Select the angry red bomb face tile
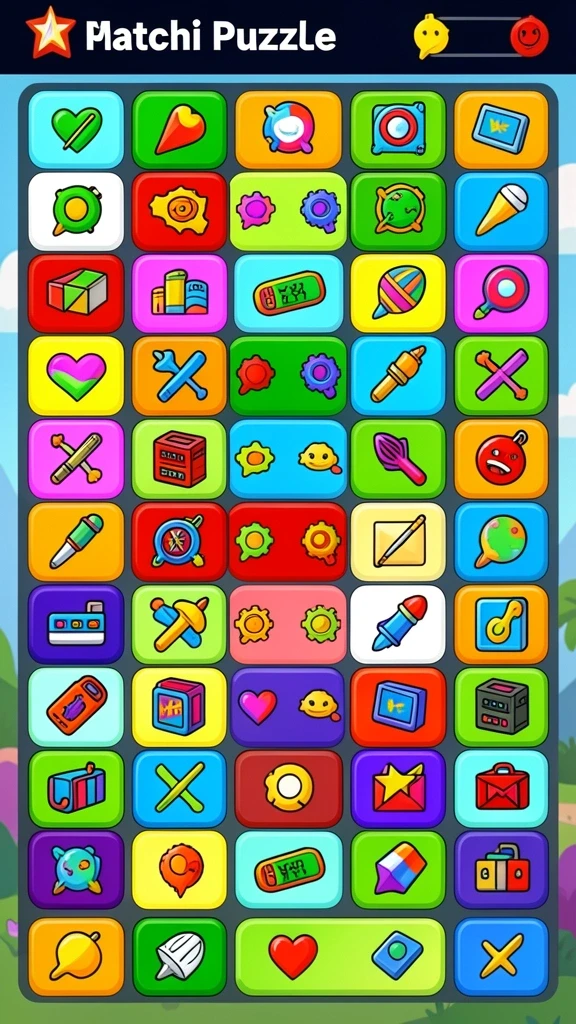This screenshot has height=1024, width=576. click(x=501, y=459)
